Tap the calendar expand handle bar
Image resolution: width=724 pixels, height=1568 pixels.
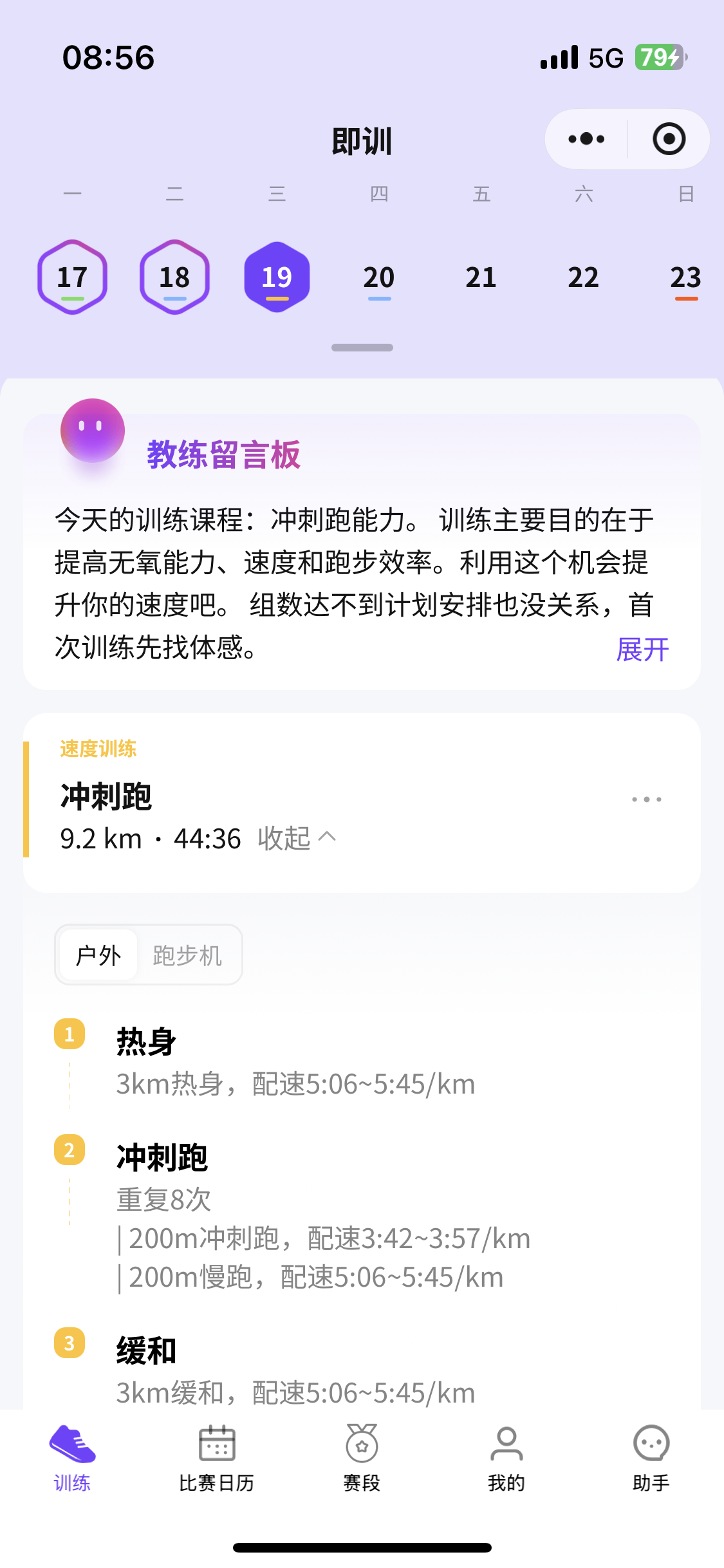[x=362, y=348]
